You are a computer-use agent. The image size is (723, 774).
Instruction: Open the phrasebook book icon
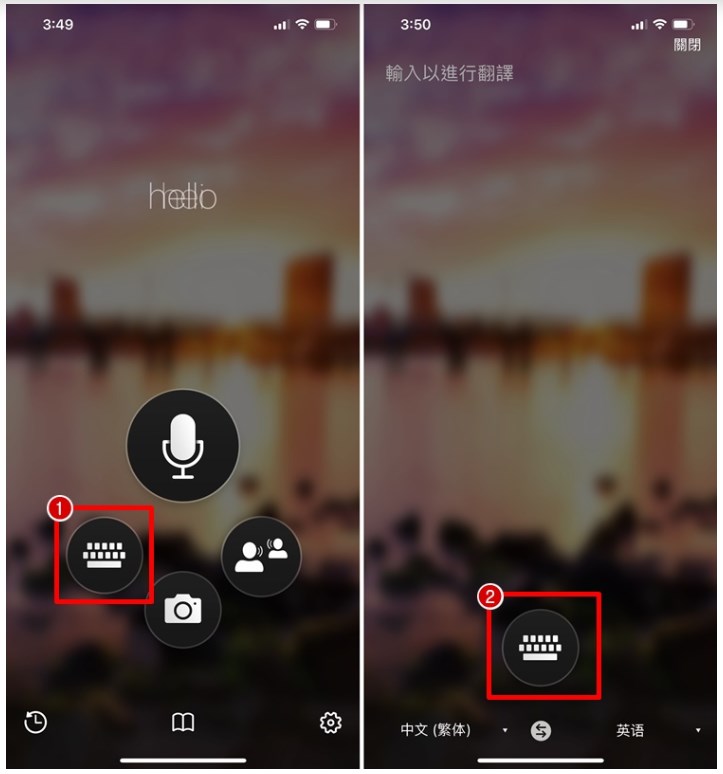pos(182,722)
